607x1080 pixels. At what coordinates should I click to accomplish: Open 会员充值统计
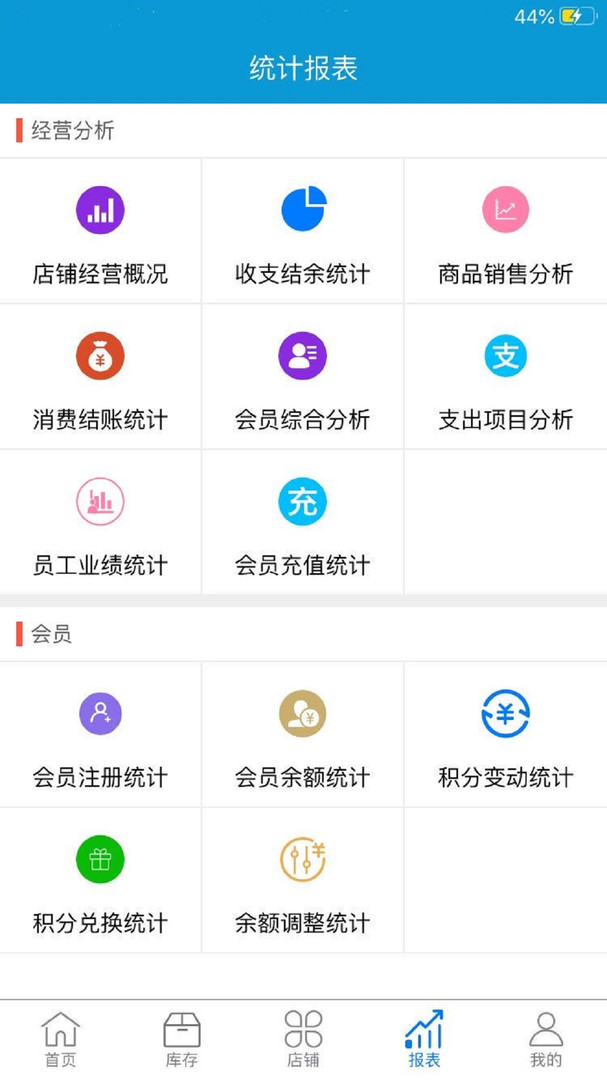pyautogui.click(x=303, y=524)
